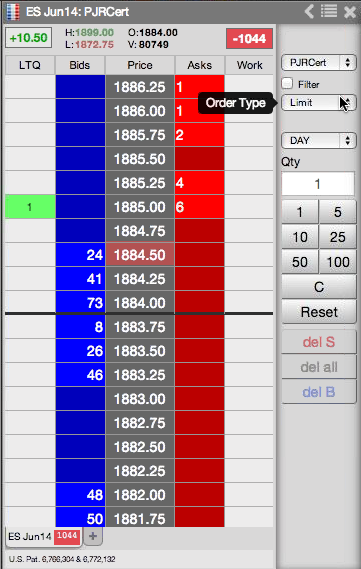This screenshot has width=361, height=569.
Task: Delete sell orders with del S
Action: (x=319, y=342)
